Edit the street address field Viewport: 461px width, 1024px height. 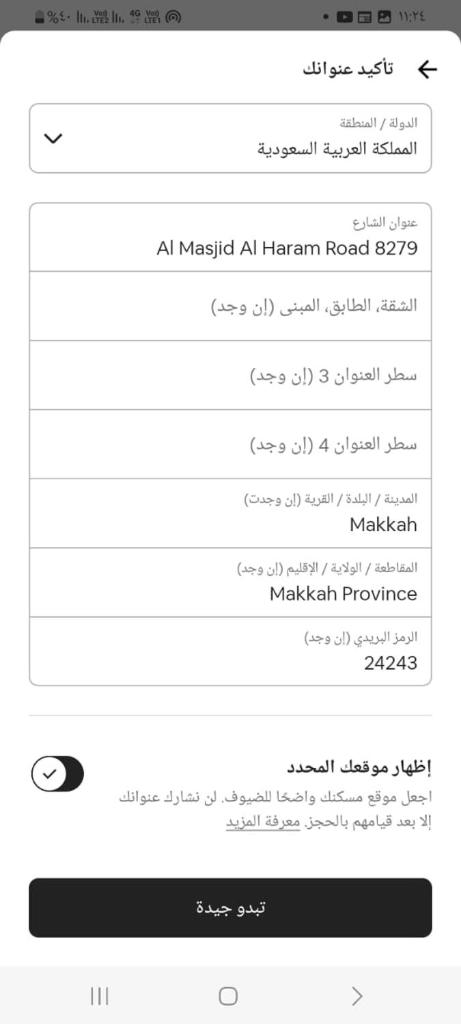[x=230, y=237]
